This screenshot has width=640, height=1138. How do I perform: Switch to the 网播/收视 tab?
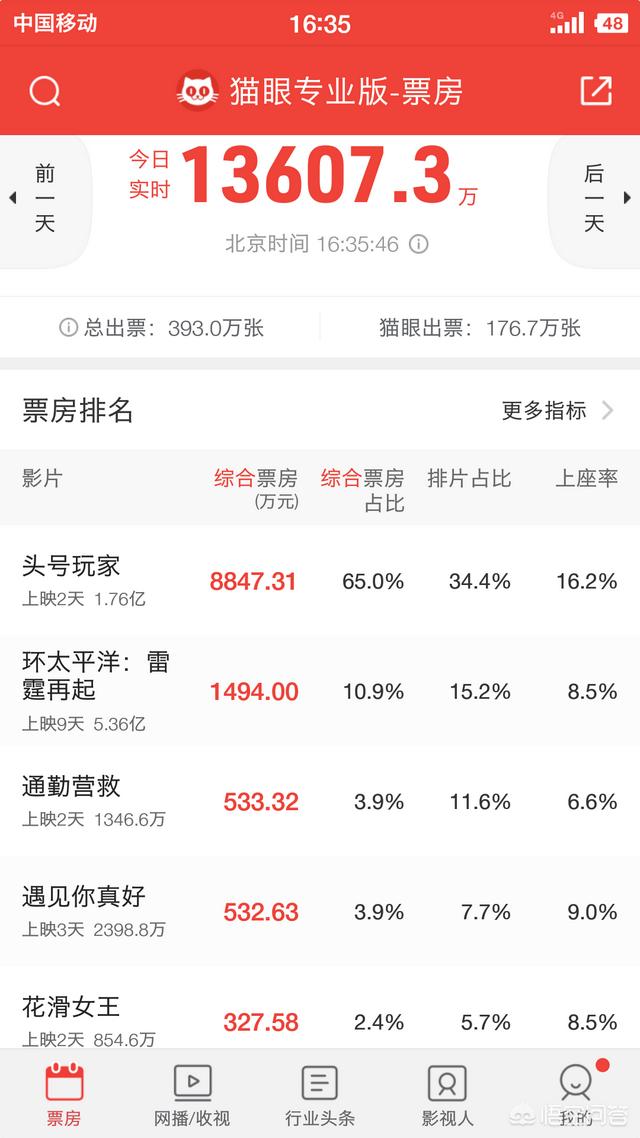tap(192, 1094)
